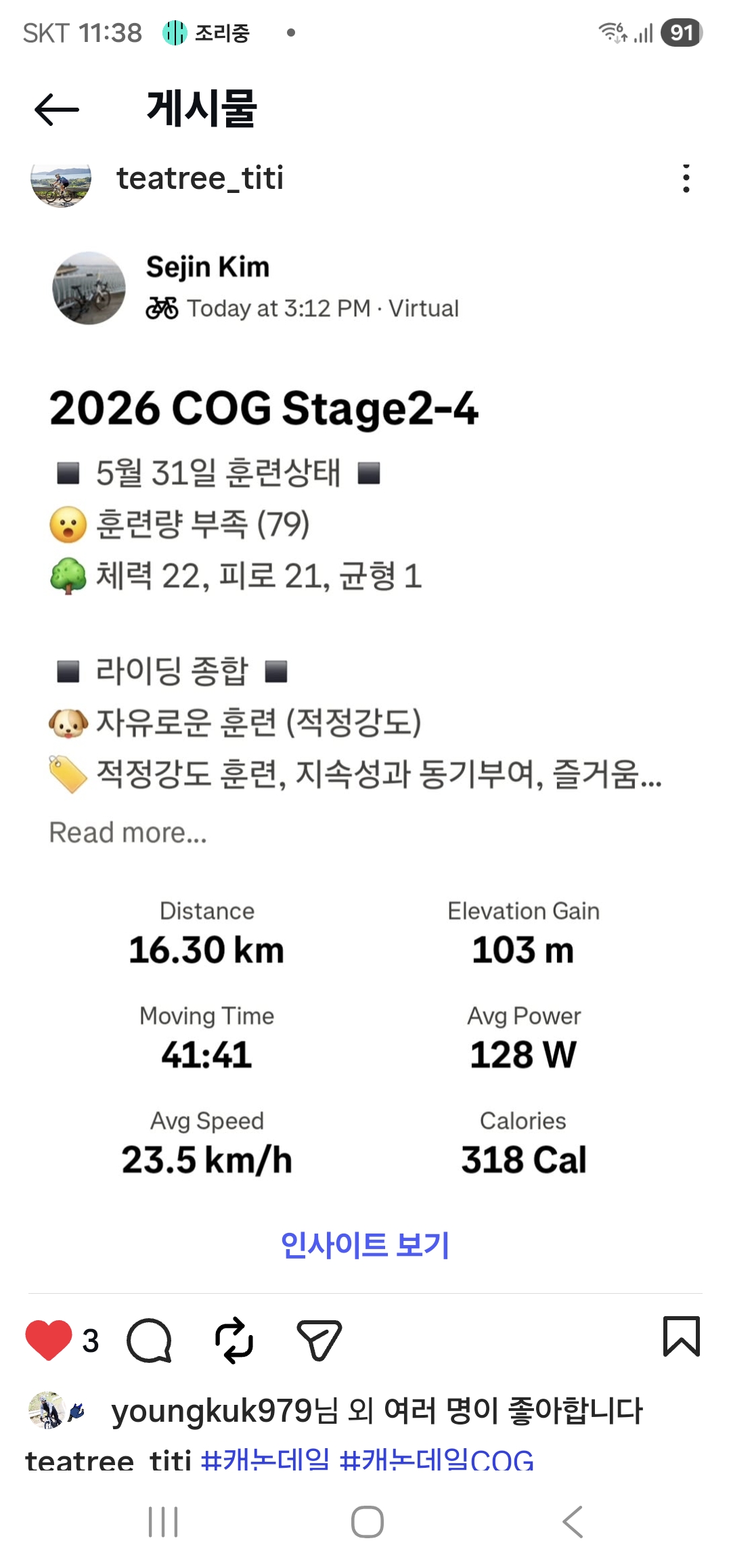Save the post with the bookmark icon
Image resolution: width=731 pixels, height=1568 pixels.
681,1336
